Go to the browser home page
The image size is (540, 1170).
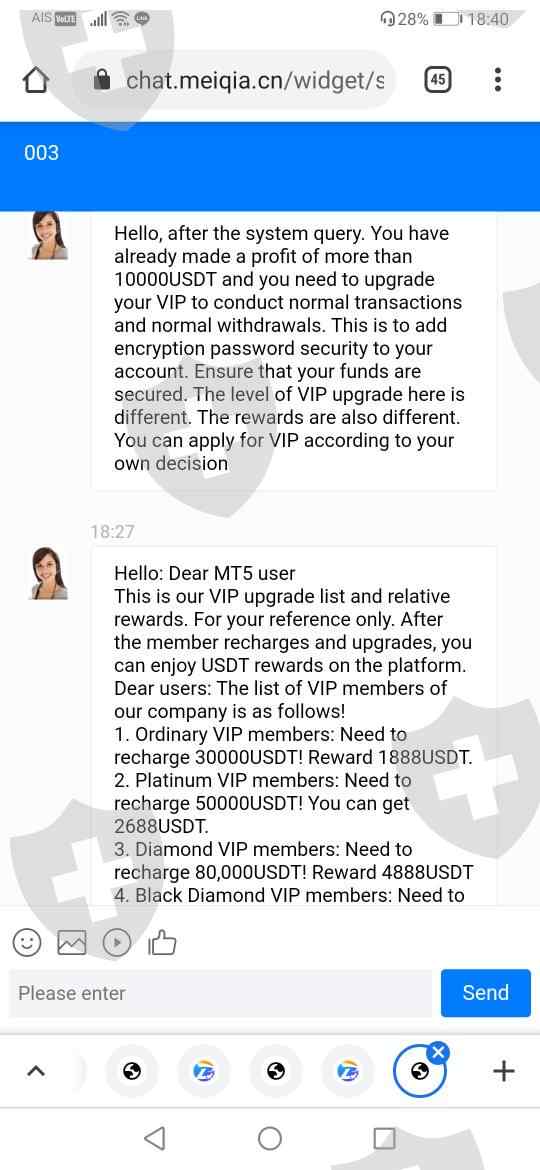(x=37, y=81)
